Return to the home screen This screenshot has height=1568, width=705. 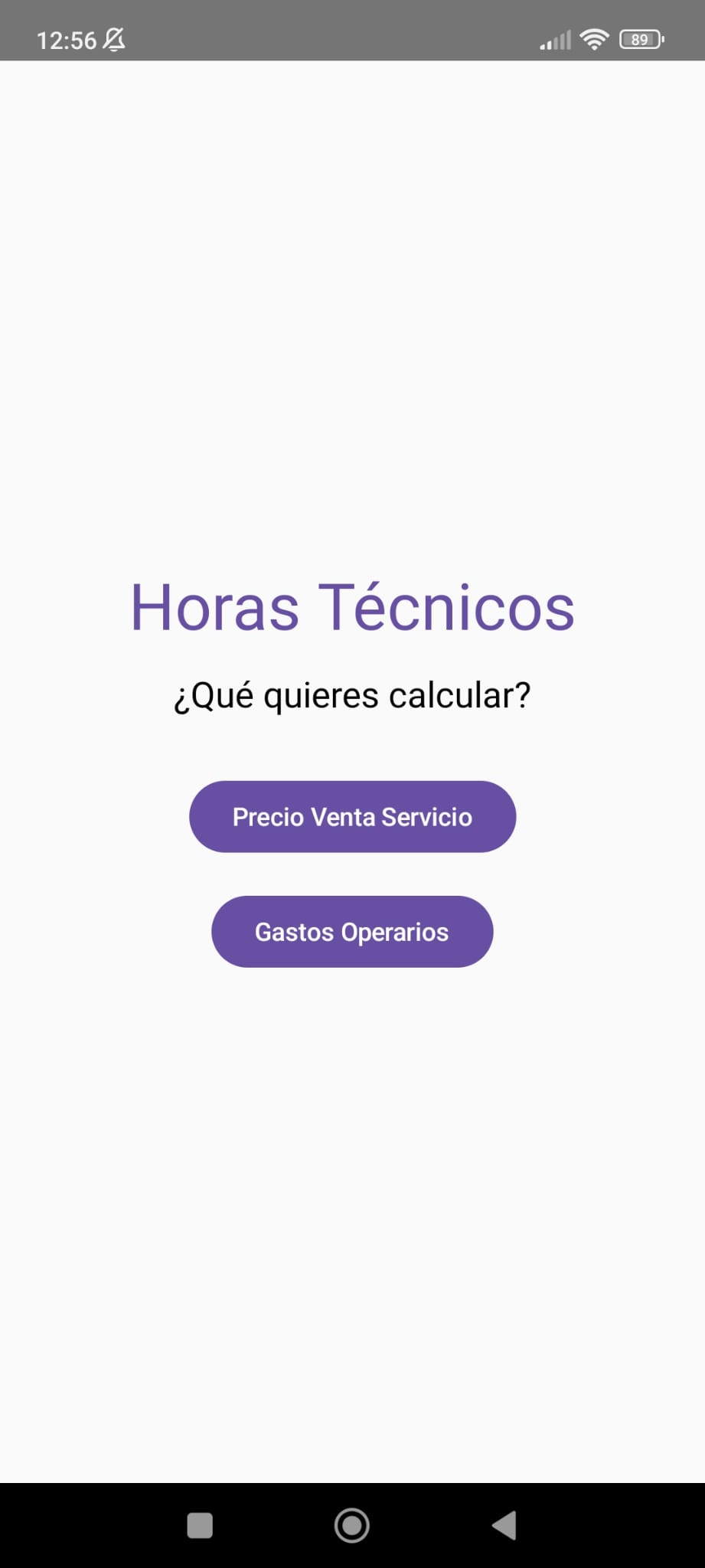(352, 1525)
